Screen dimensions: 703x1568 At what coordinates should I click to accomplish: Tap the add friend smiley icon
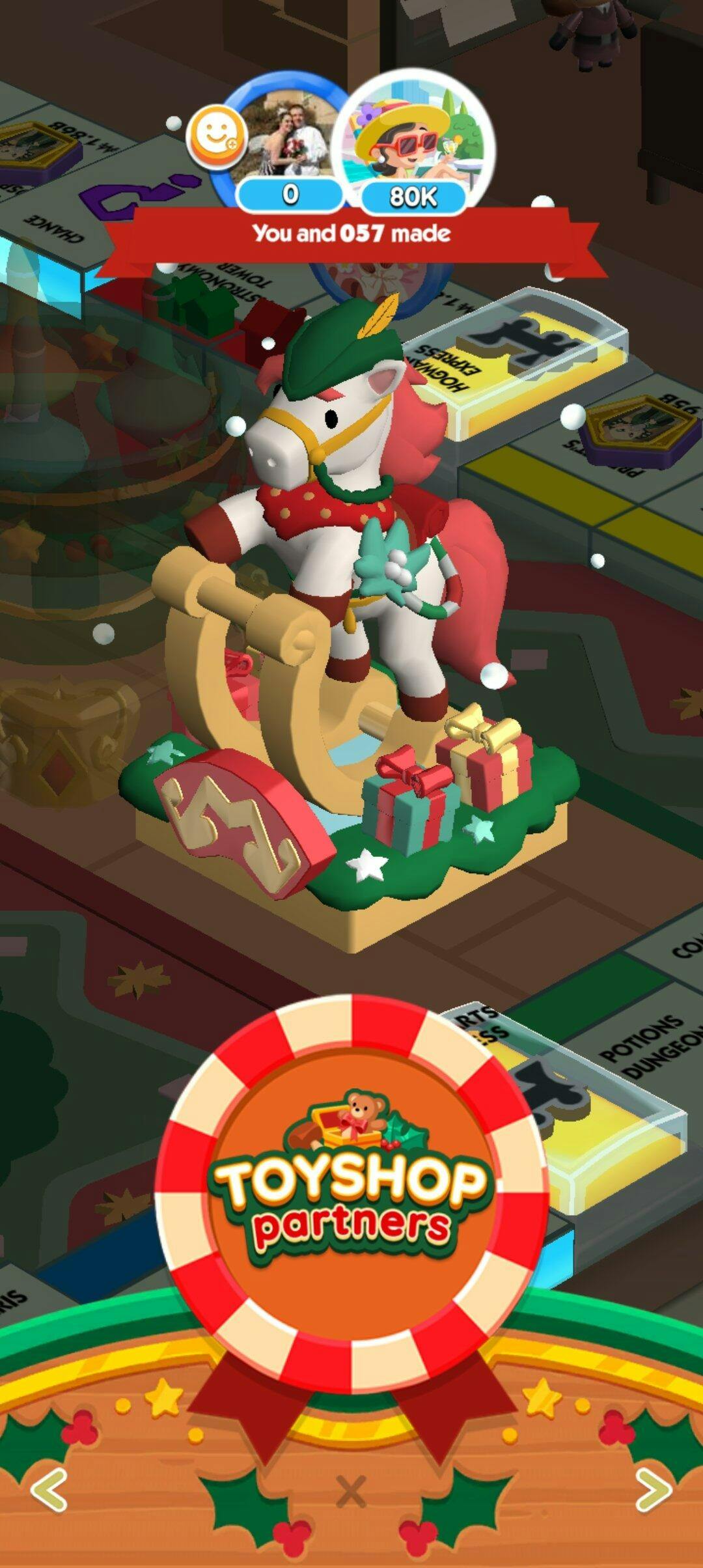pos(215,137)
